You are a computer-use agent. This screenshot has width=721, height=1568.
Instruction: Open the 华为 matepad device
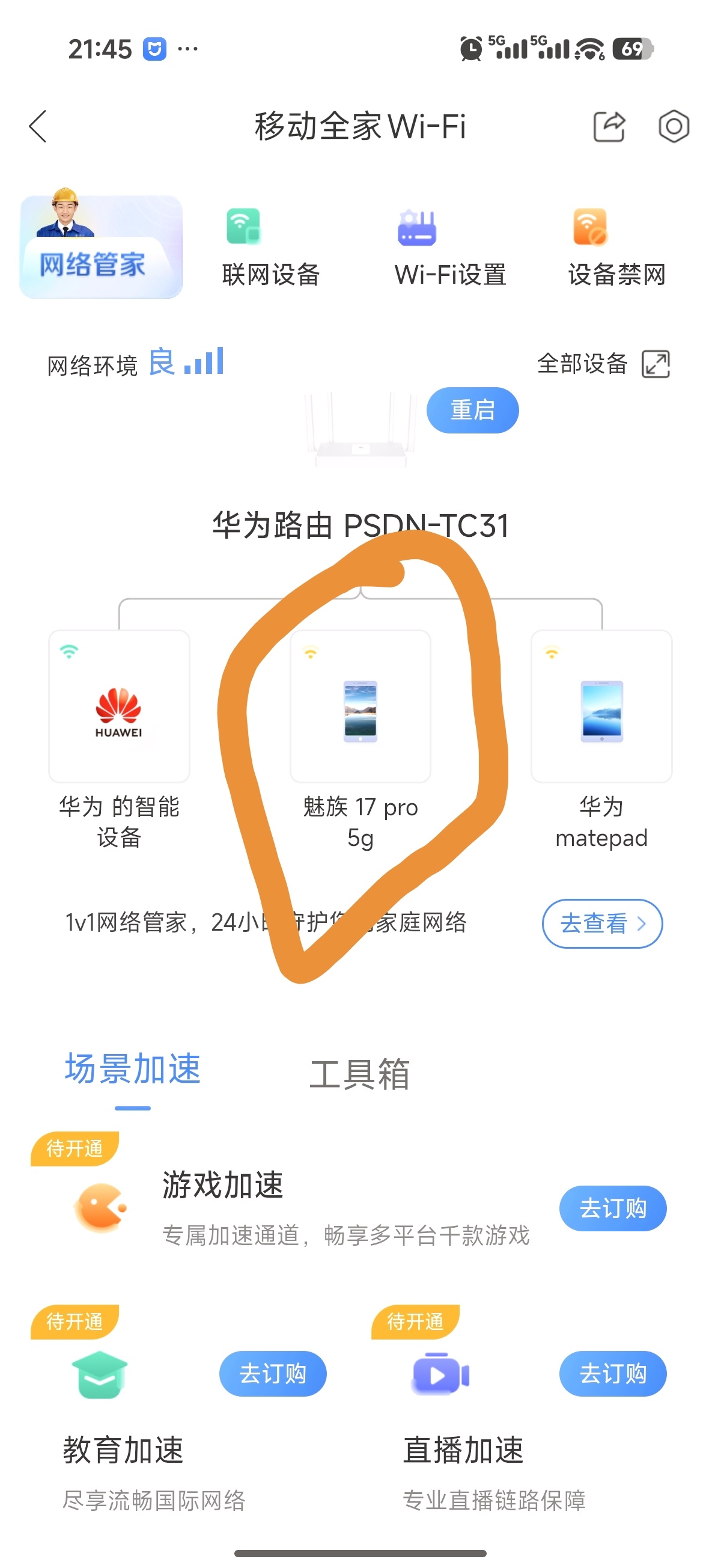click(x=601, y=707)
